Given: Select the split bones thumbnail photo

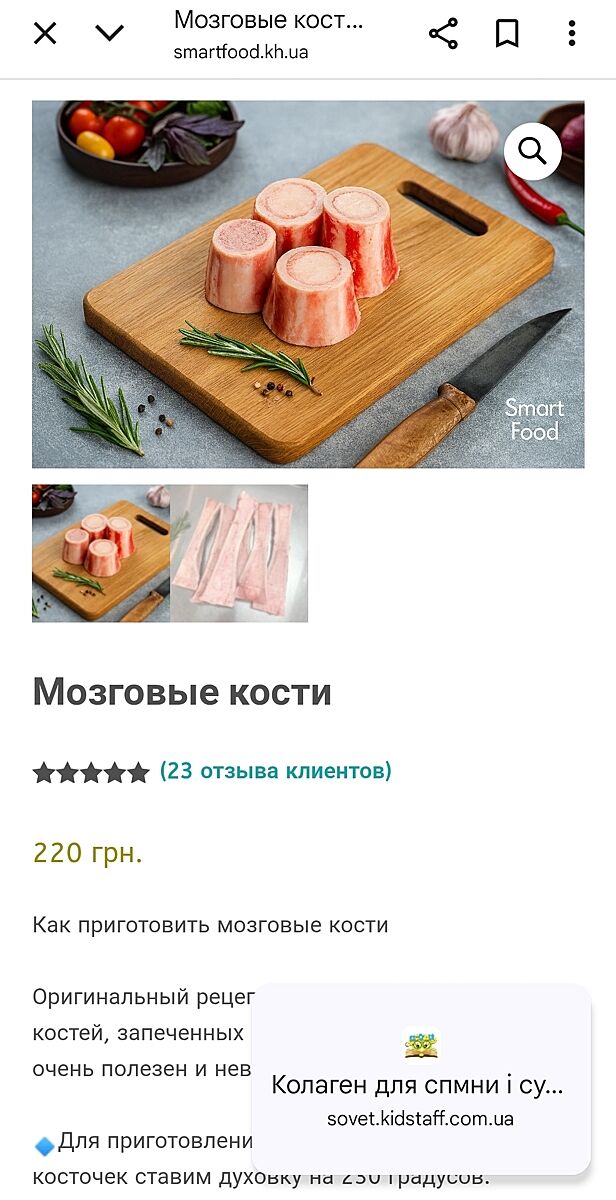Looking at the screenshot, I should click(239, 553).
